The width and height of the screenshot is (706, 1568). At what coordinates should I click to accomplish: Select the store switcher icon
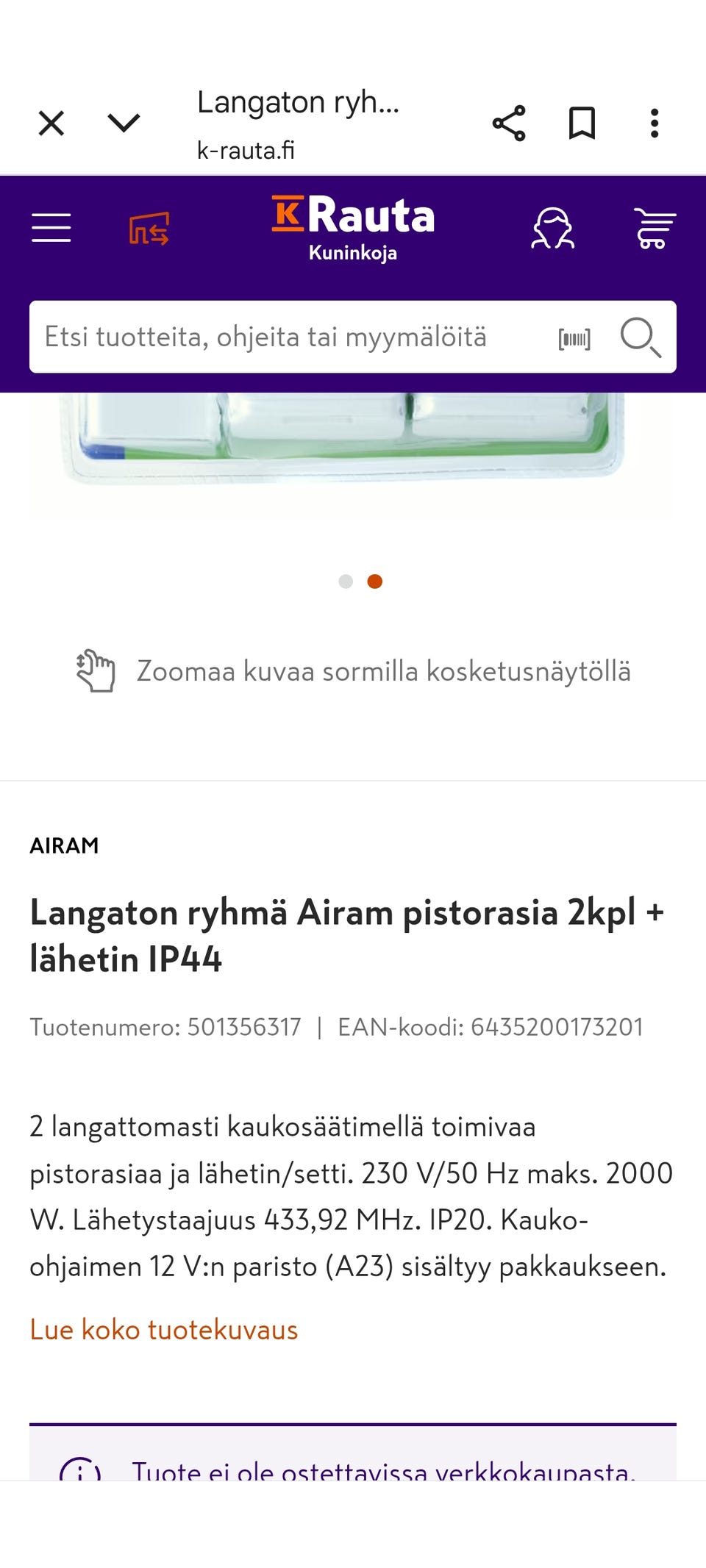tap(149, 228)
